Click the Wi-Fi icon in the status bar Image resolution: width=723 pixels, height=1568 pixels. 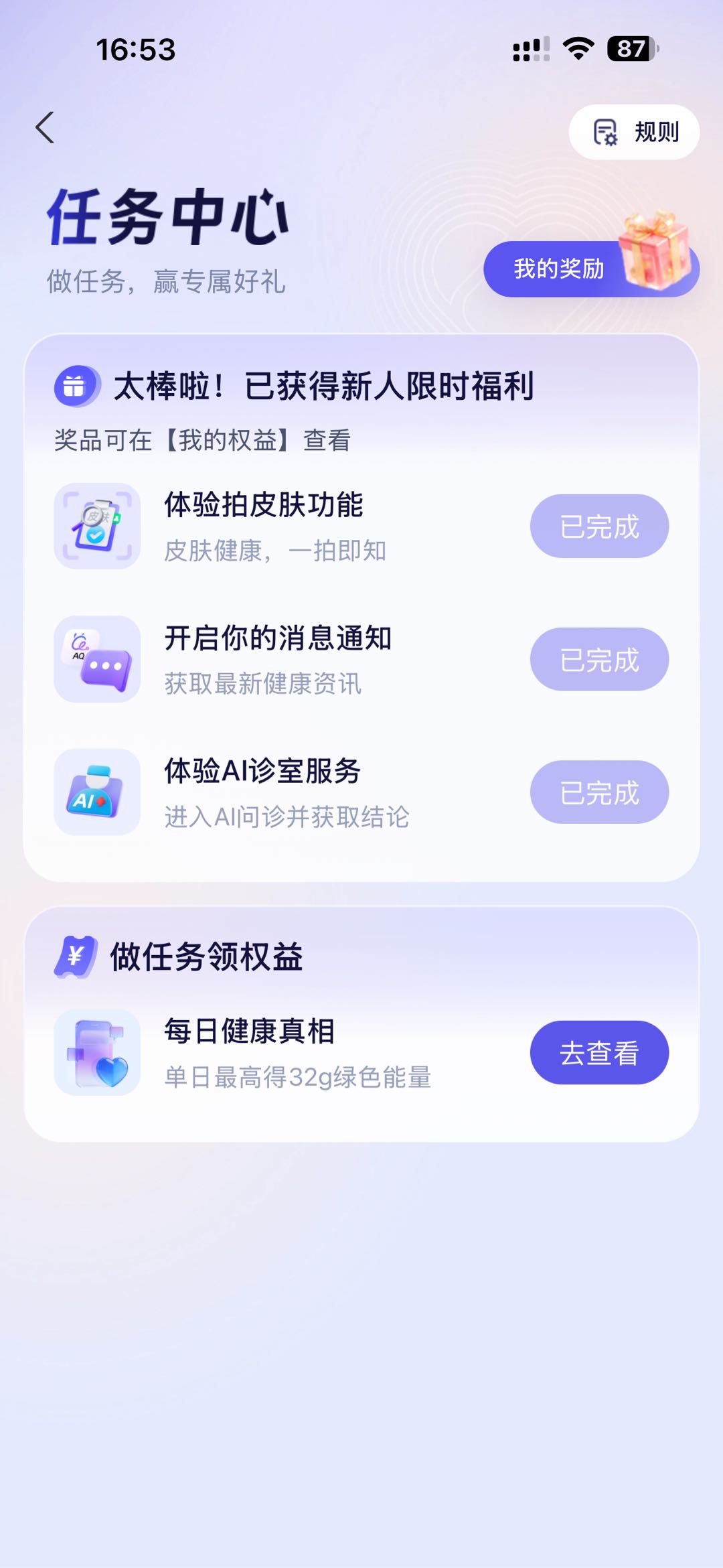click(x=577, y=46)
